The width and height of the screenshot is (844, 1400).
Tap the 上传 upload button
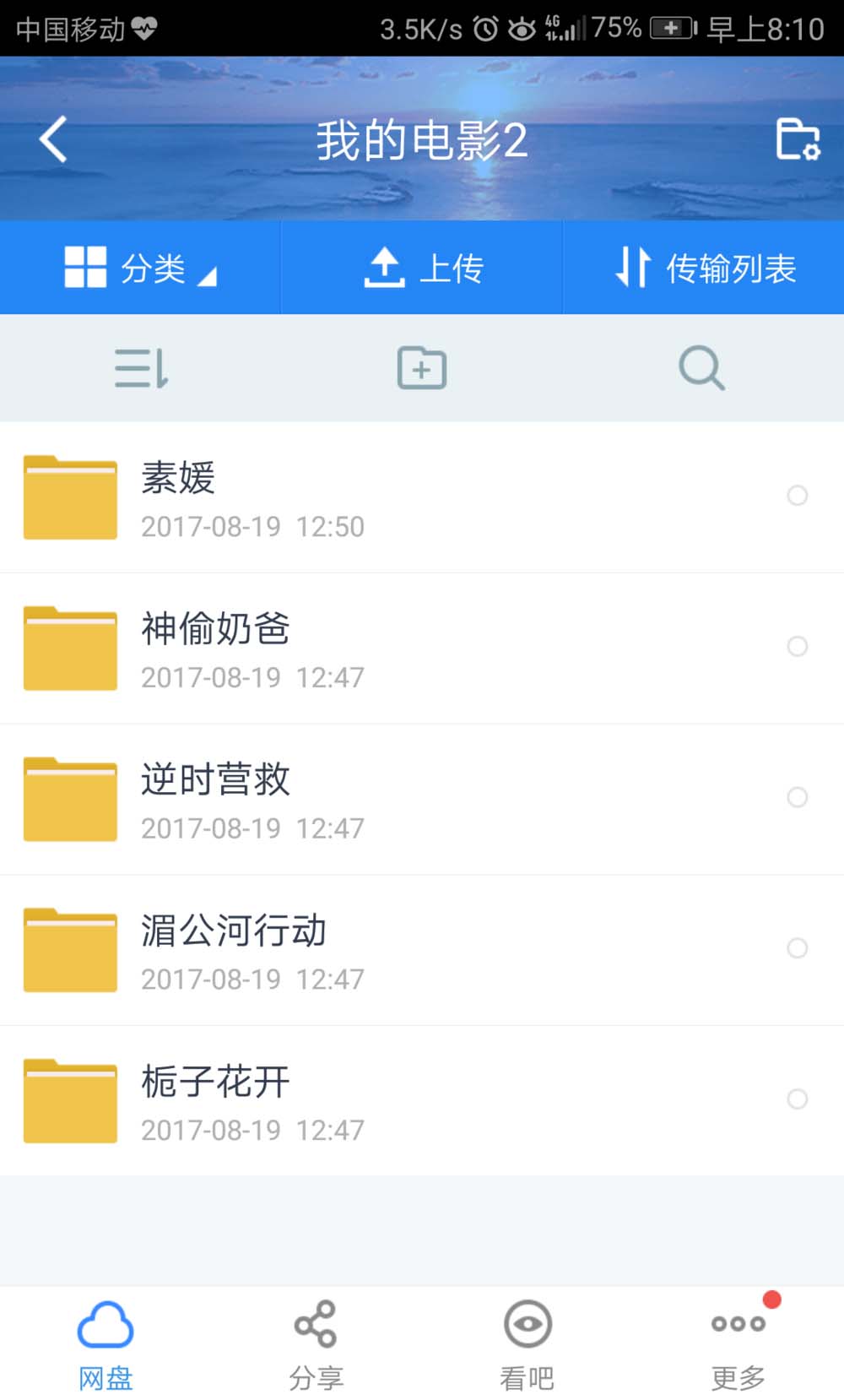tap(422, 268)
